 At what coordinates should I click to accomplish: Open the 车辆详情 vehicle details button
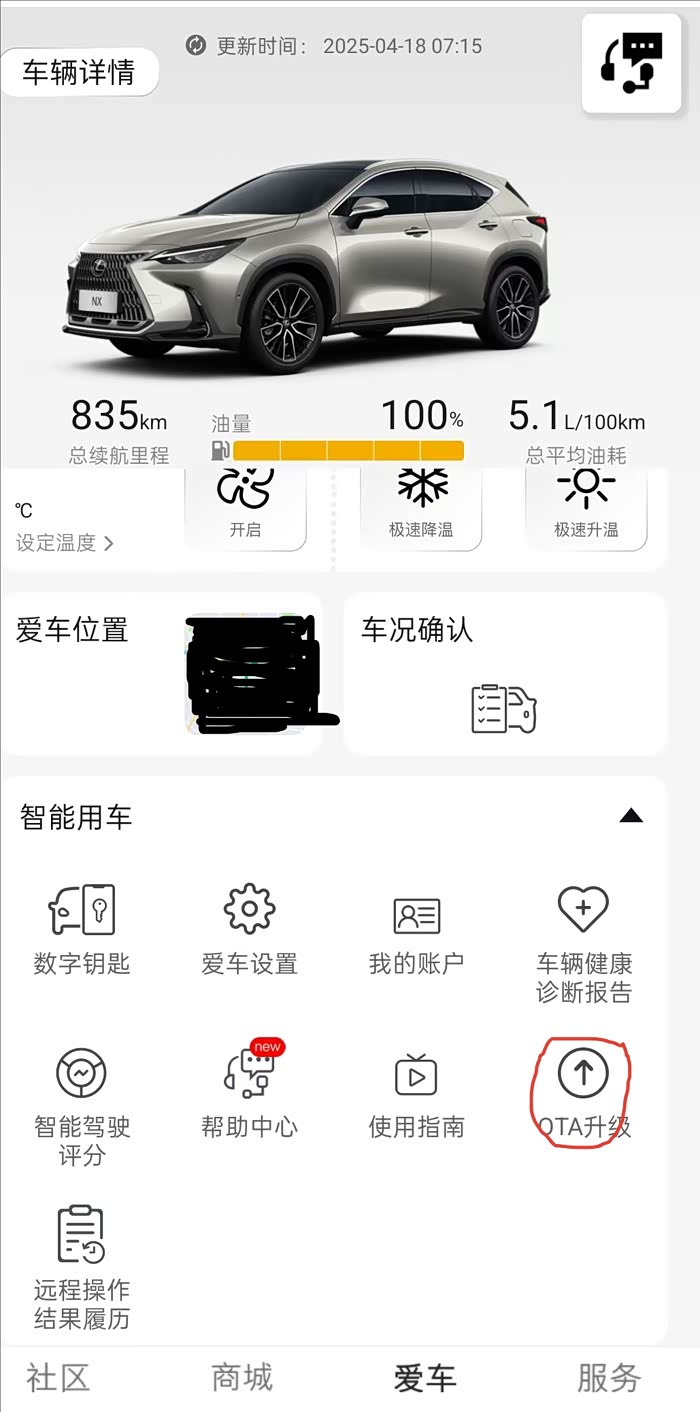click(x=78, y=72)
